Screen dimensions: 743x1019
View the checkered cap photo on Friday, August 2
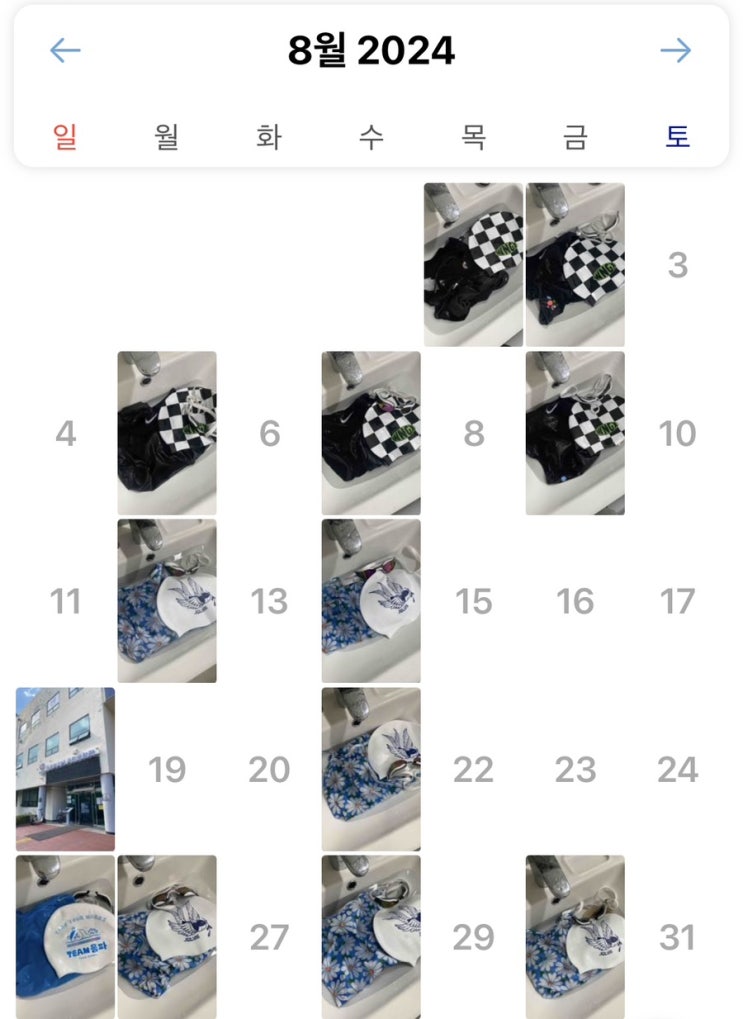coord(575,265)
